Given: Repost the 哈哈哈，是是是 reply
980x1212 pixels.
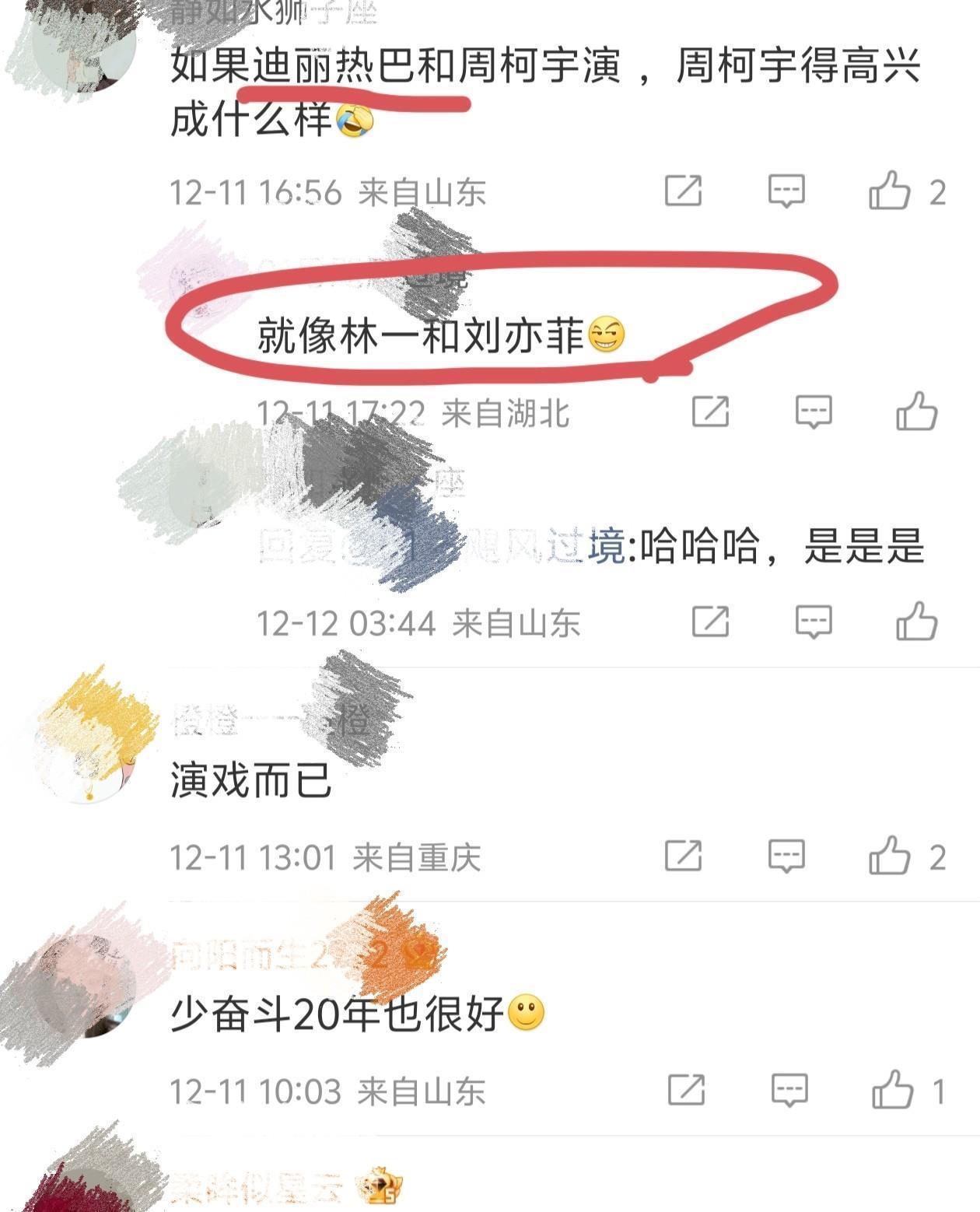Looking at the screenshot, I should pyautogui.click(x=711, y=622).
